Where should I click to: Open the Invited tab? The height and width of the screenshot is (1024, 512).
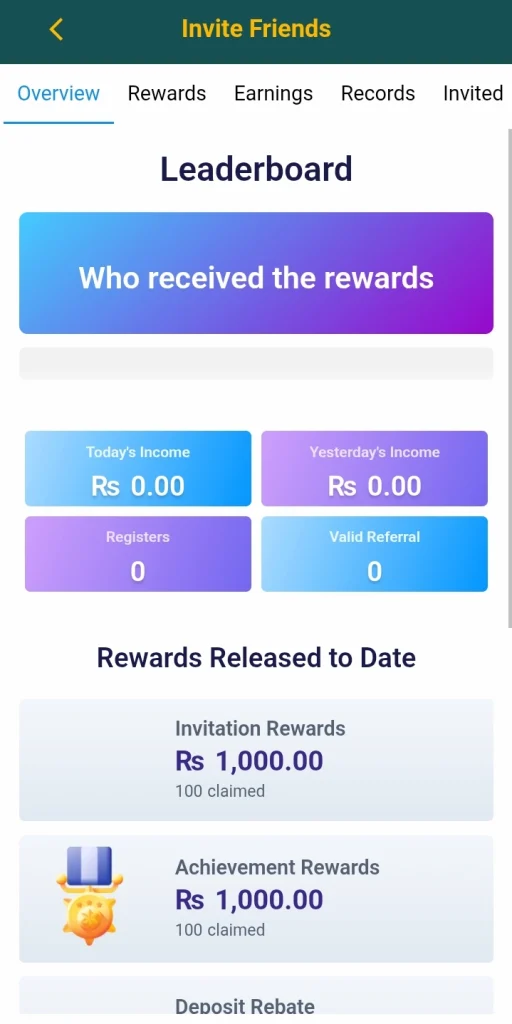pyautogui.click(x=473, y=94)
